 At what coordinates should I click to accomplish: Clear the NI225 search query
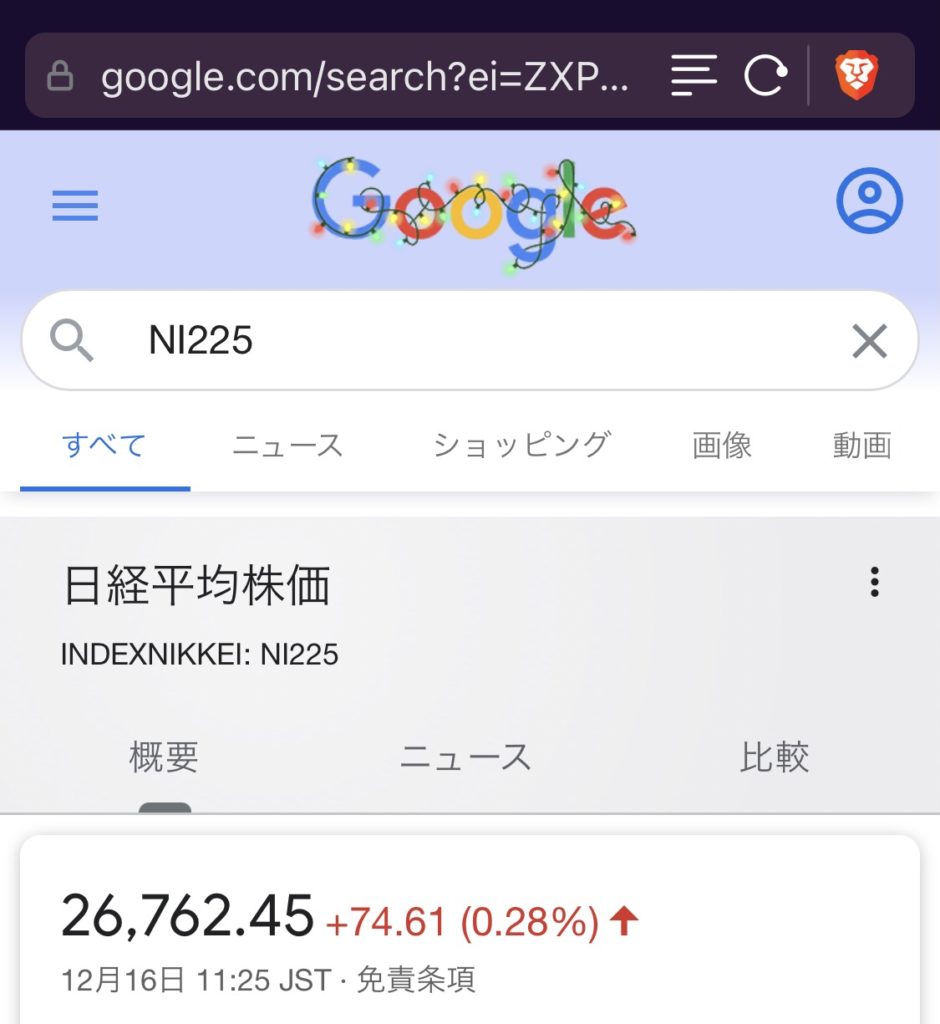(869, 342)
